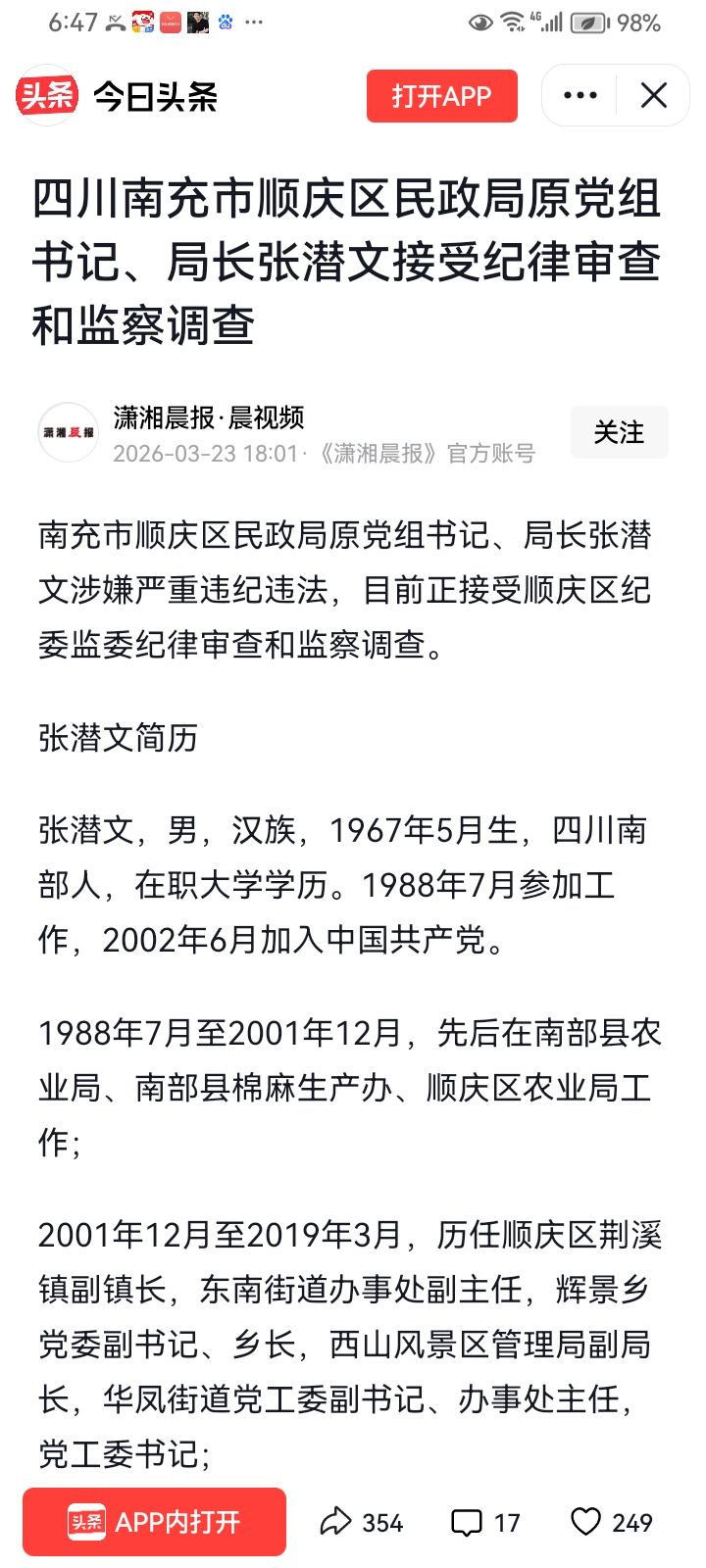Tap APP内打开 at the bottom

tap(155, 1522)
